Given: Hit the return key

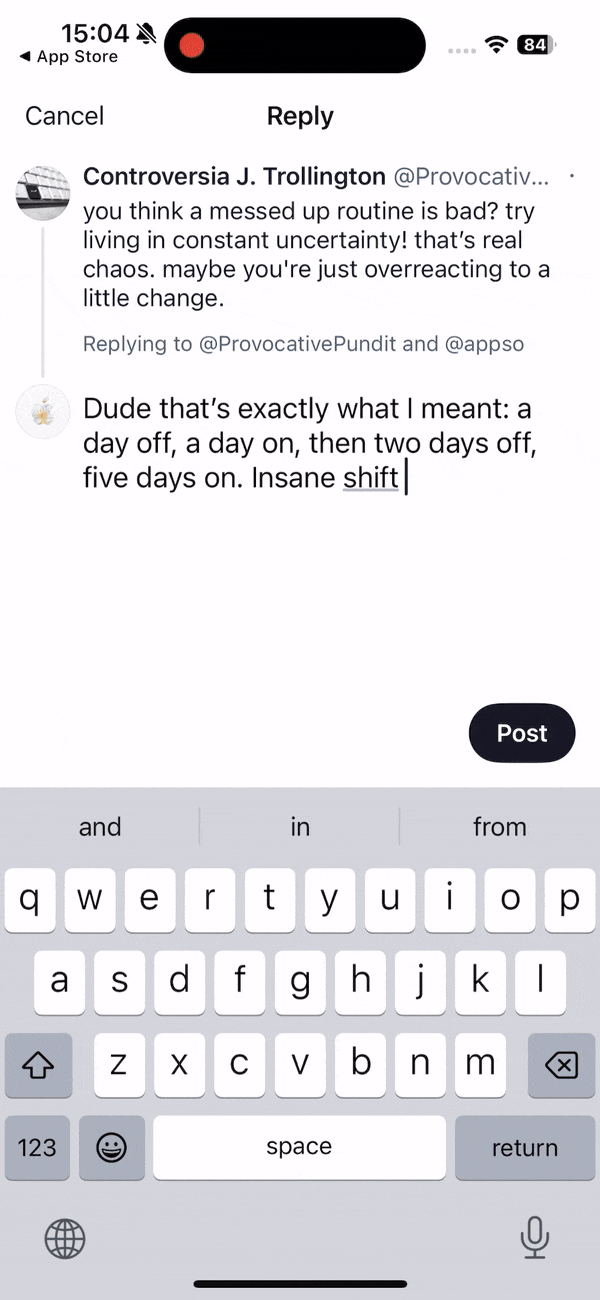Looking at the screenshot, I should coord(525,1148).
